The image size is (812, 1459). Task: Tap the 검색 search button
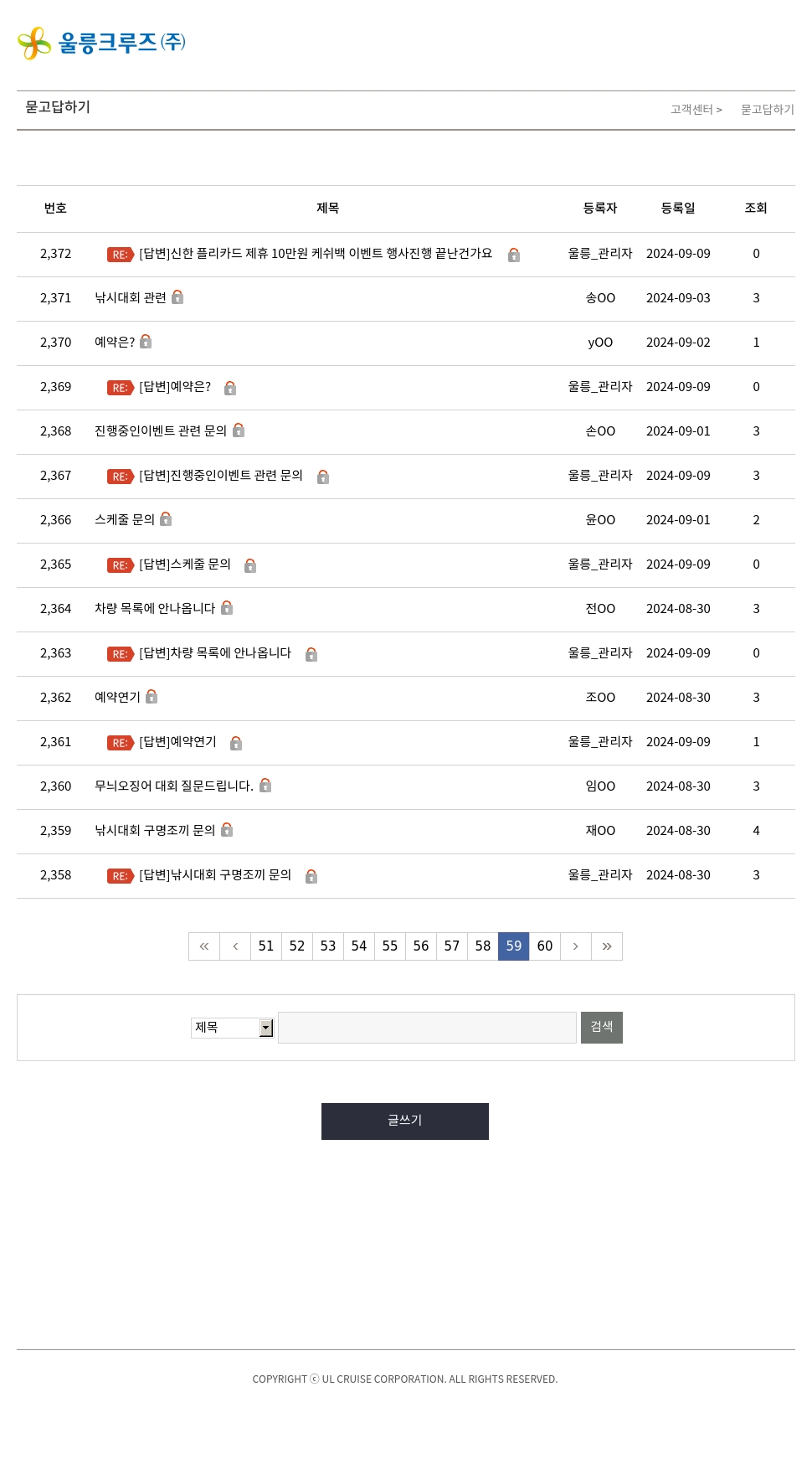click(602, 1028)
